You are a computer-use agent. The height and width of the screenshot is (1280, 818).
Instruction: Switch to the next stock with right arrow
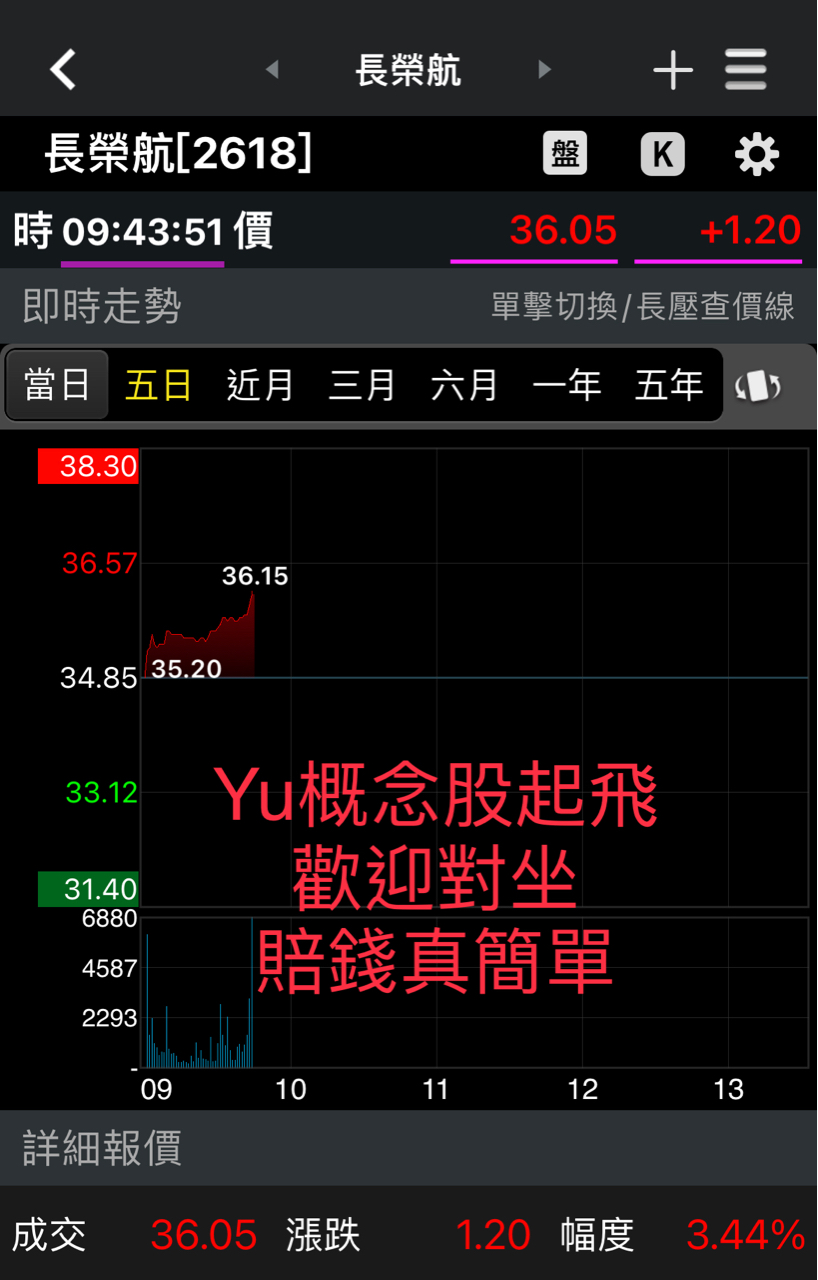tap(544, 70)
